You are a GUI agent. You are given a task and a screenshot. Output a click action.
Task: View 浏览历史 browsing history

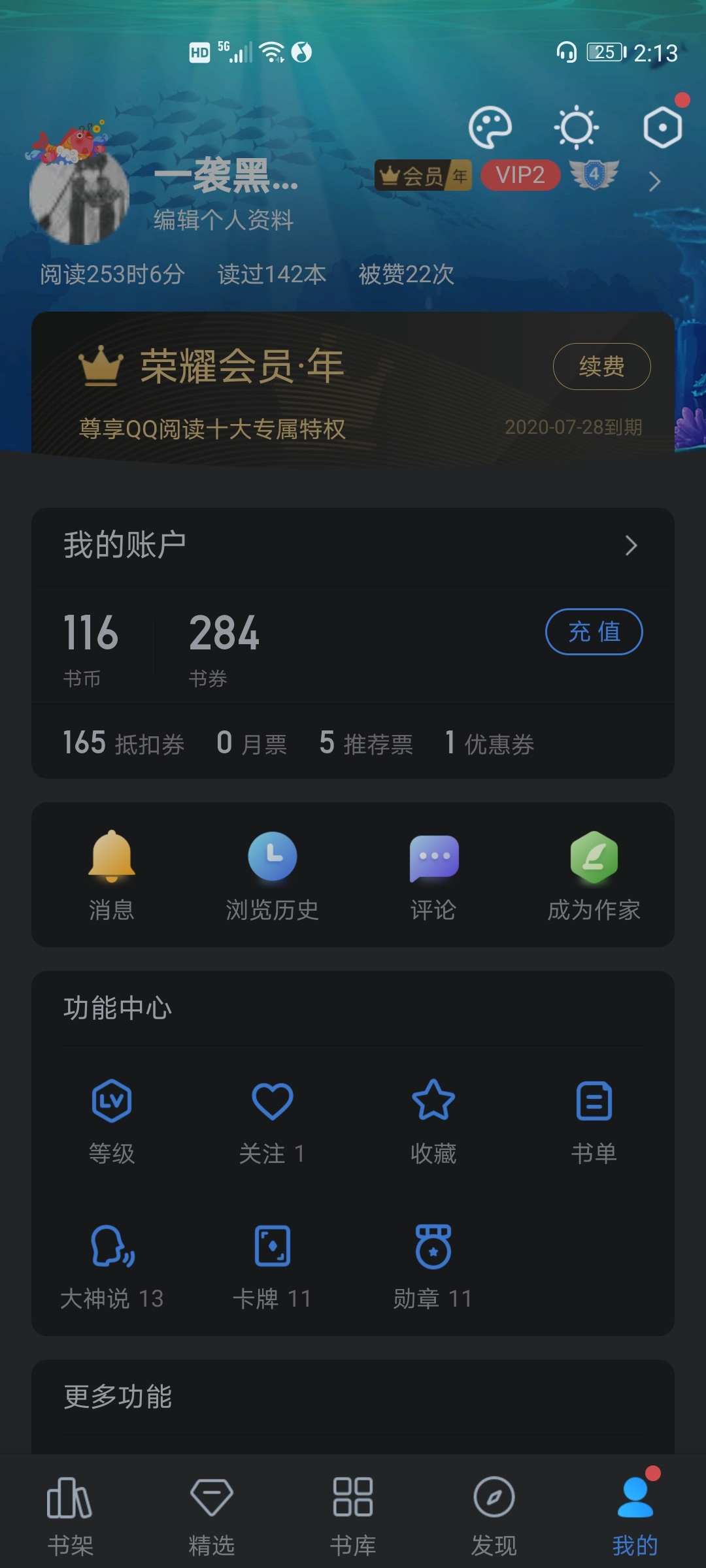pyautogui.click(x=273, y=875)
